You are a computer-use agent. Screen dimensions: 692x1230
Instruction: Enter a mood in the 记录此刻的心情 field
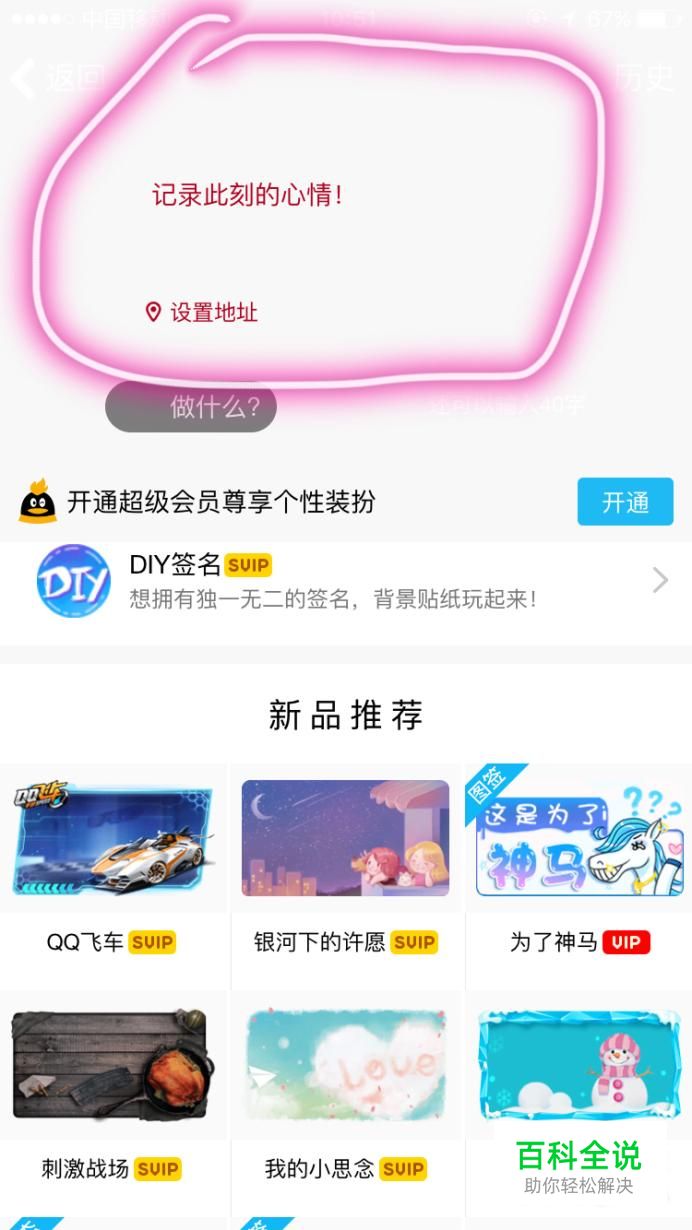[x=247, y=195]
